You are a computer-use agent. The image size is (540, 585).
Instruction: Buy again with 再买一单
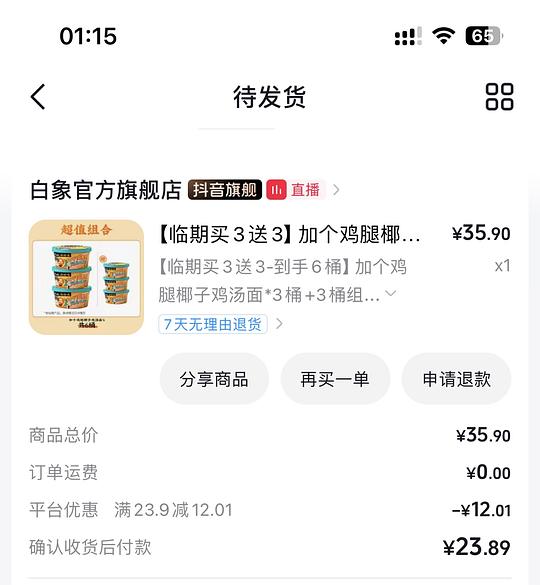tap(335, 379)
